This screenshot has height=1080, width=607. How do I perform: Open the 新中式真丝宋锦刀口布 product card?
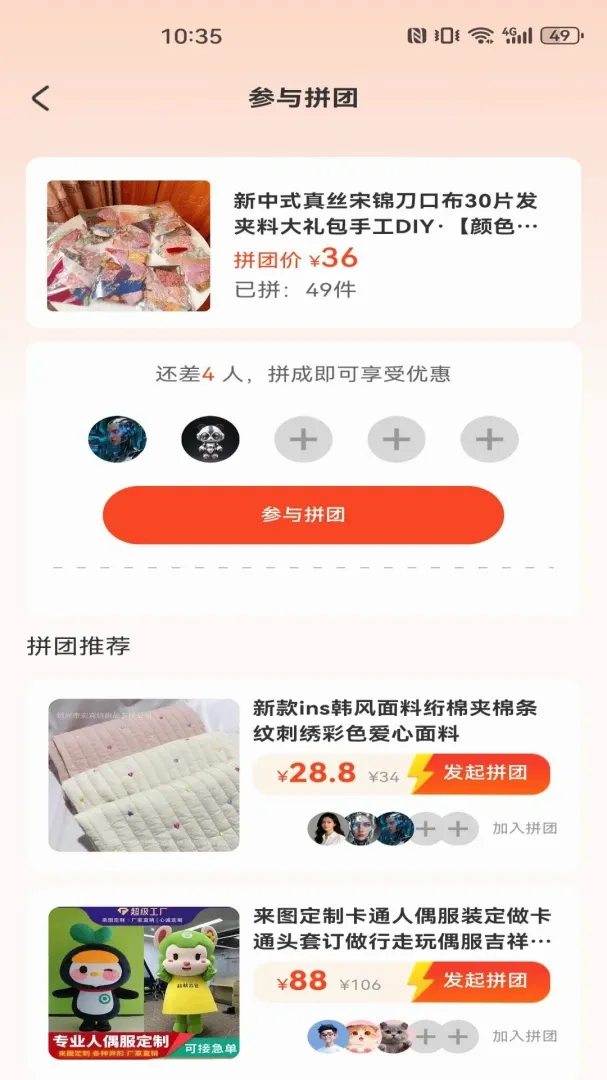(x=303, y=243)
